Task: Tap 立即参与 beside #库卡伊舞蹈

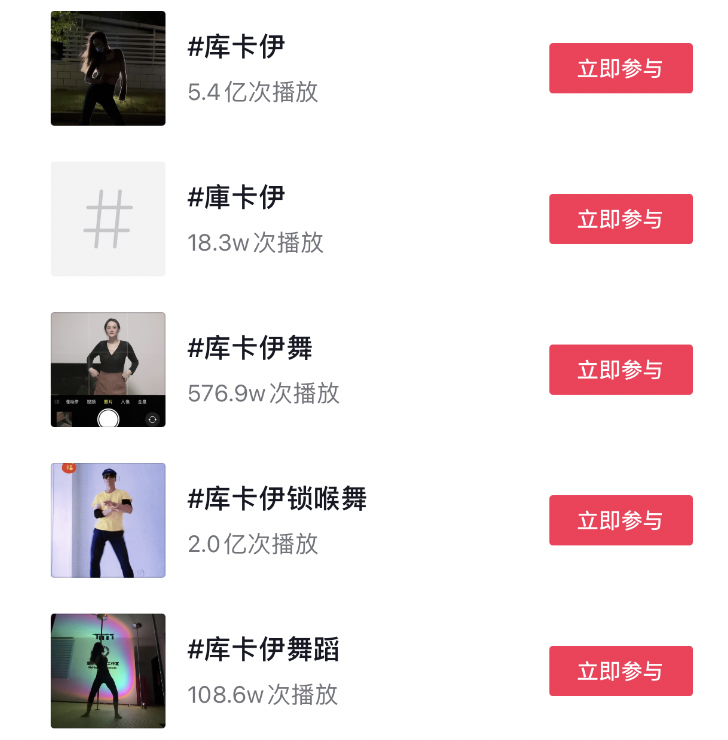Action: pos(620,671)
